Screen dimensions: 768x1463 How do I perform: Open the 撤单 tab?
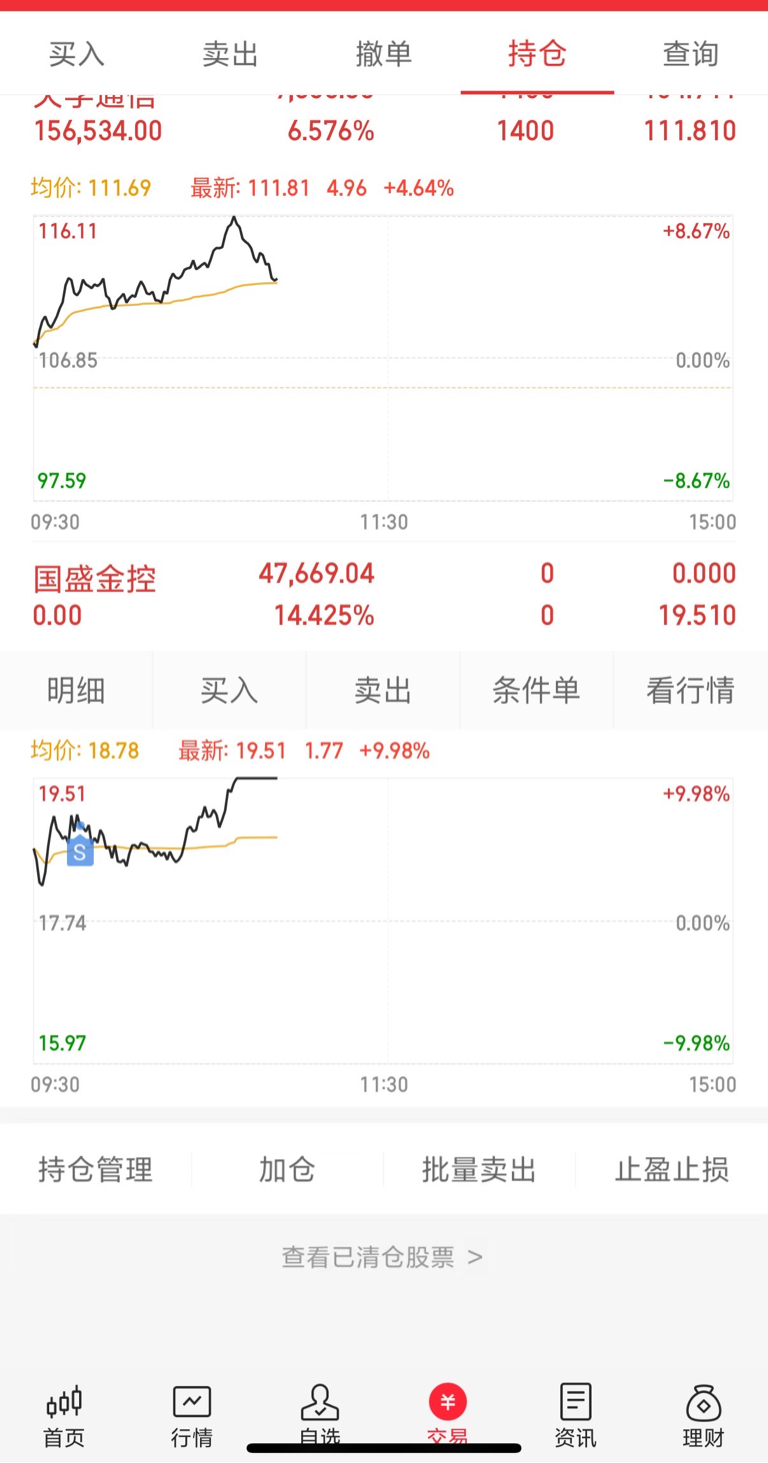[384, 54]
